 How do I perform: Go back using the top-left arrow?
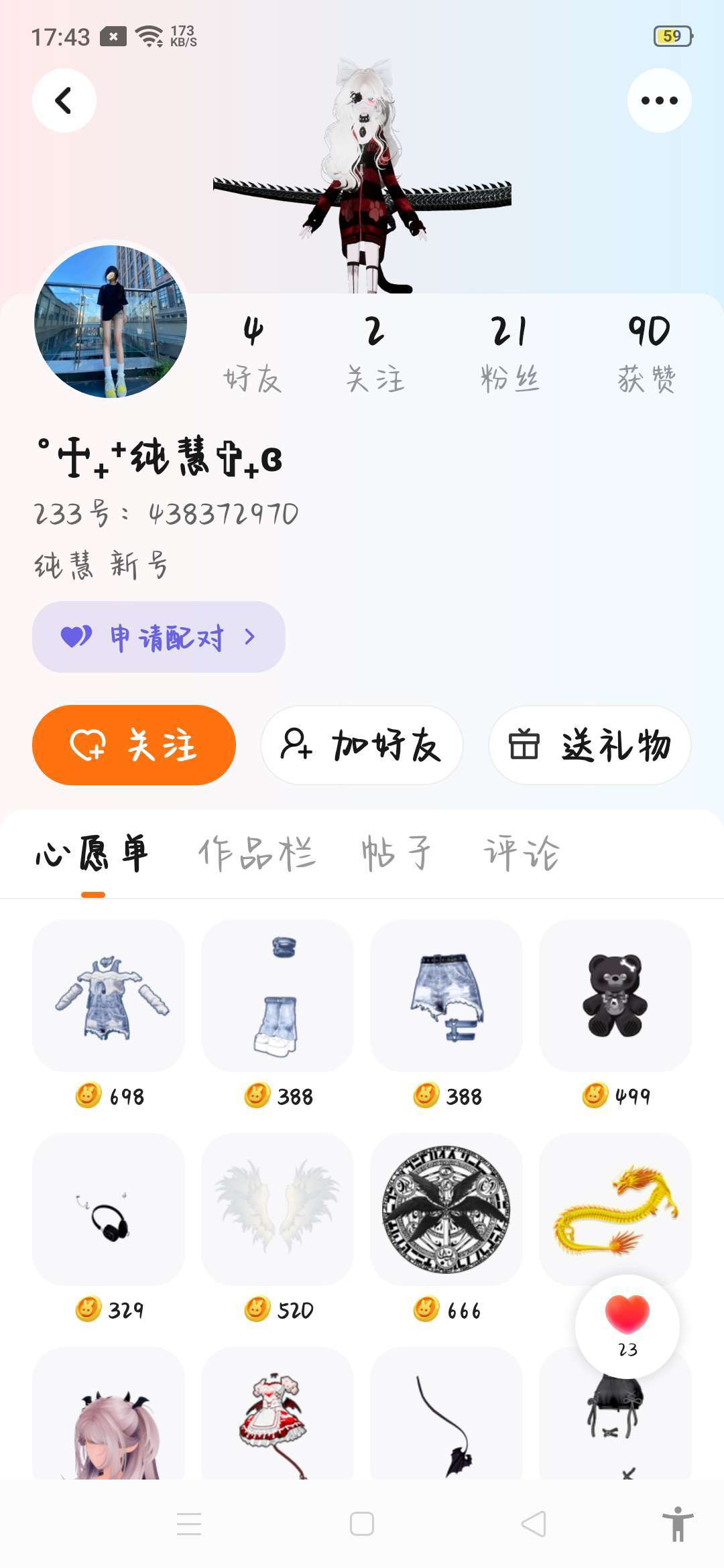click(x=64, y=101)
